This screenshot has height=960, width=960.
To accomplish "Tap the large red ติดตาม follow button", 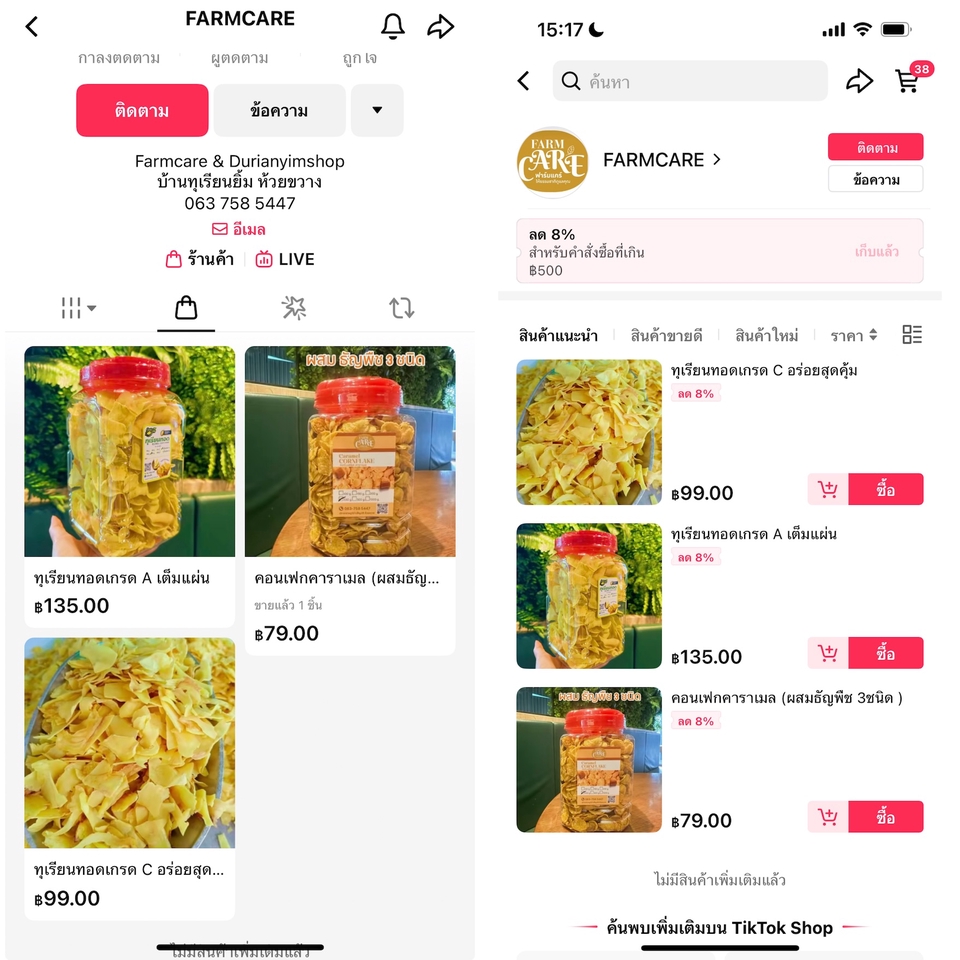I will (x=142, y=110).
